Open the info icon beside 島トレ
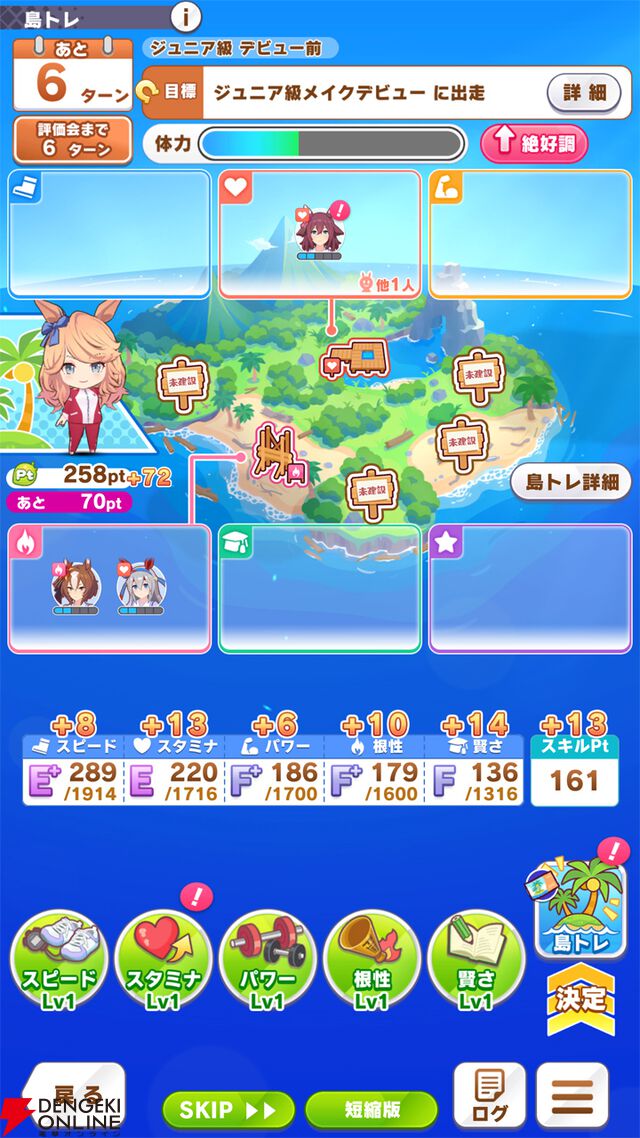The height and width of the screenshot is (1138, 640). (x=187, y=17)
